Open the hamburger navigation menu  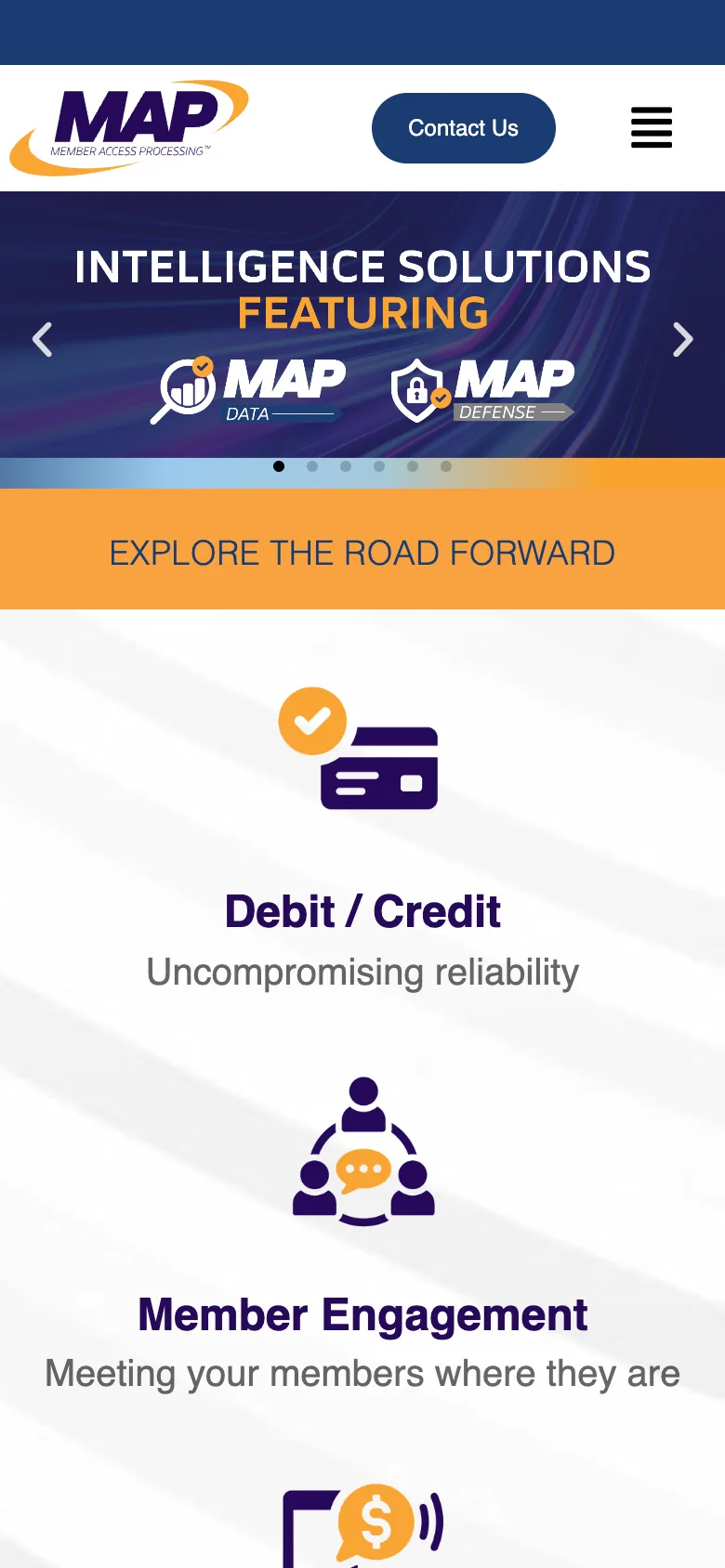651,127
